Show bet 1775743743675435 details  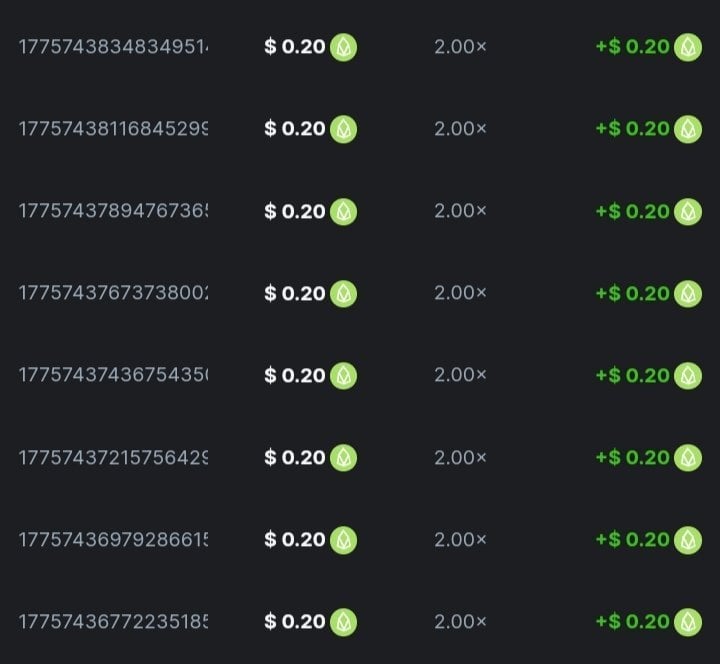tap(113, 375)
